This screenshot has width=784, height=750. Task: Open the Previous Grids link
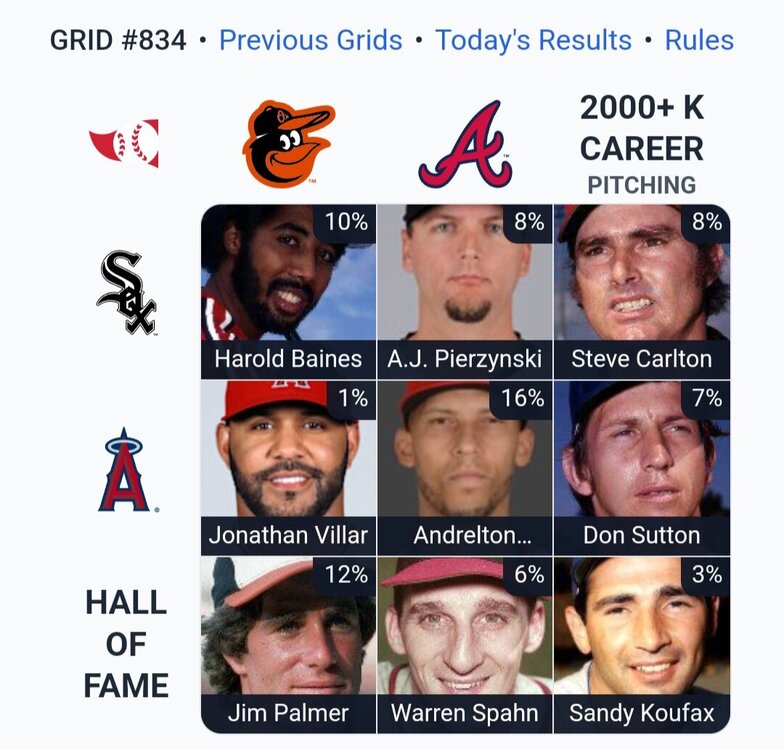[310, 41]
